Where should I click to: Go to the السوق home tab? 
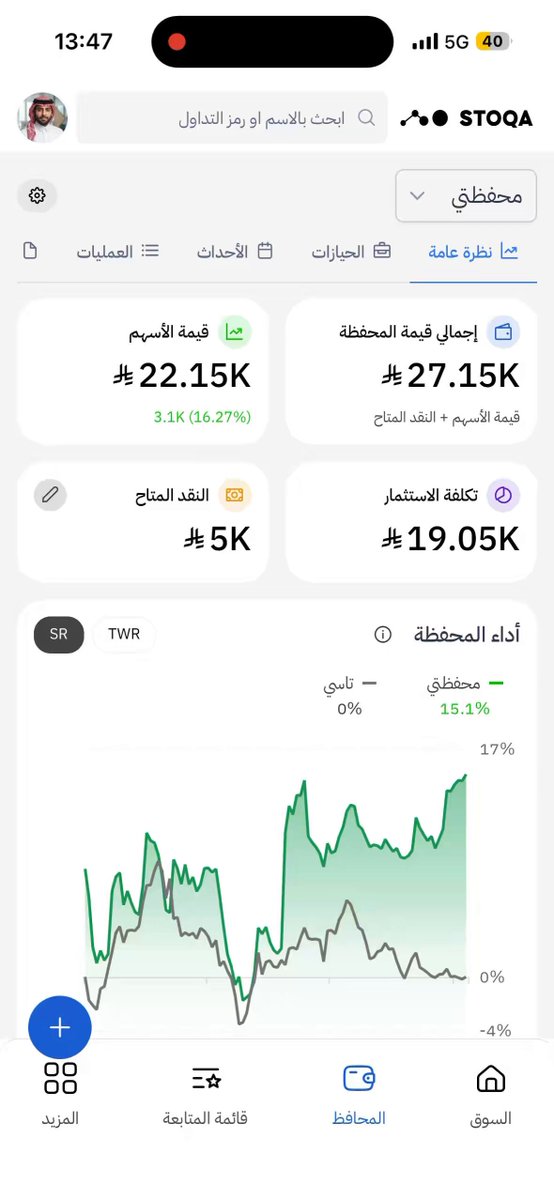(490, 1095)
